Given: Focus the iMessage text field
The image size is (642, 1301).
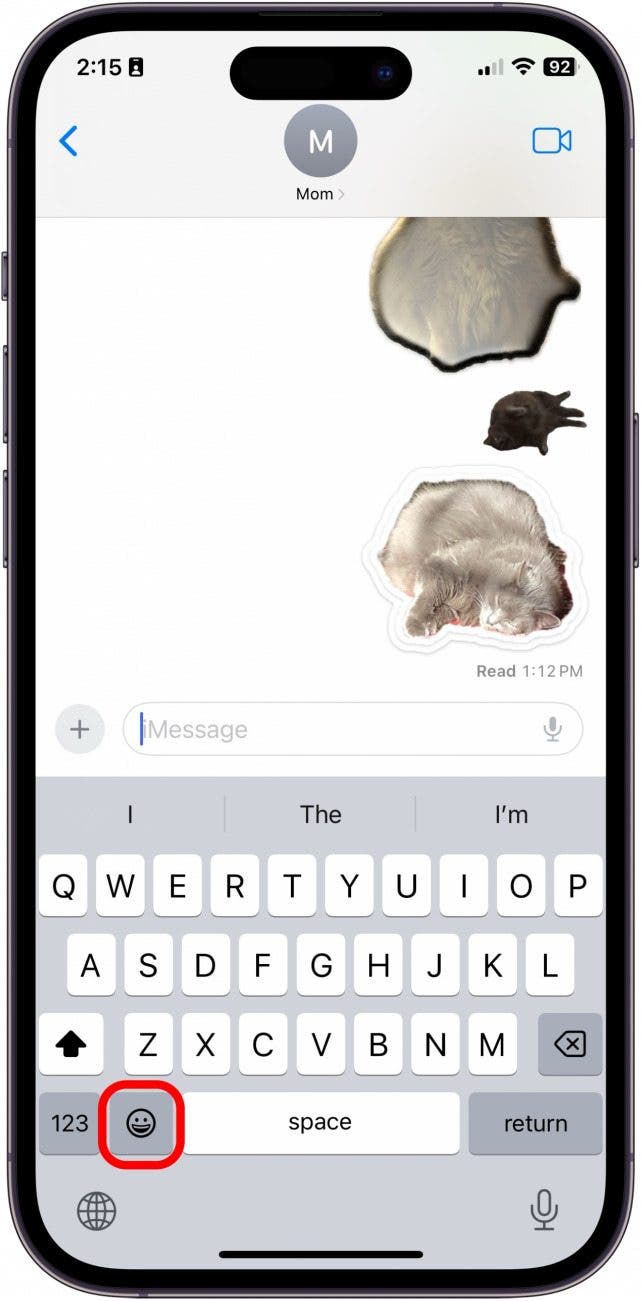Looking at the screenshot, I should tap(330, 729).
